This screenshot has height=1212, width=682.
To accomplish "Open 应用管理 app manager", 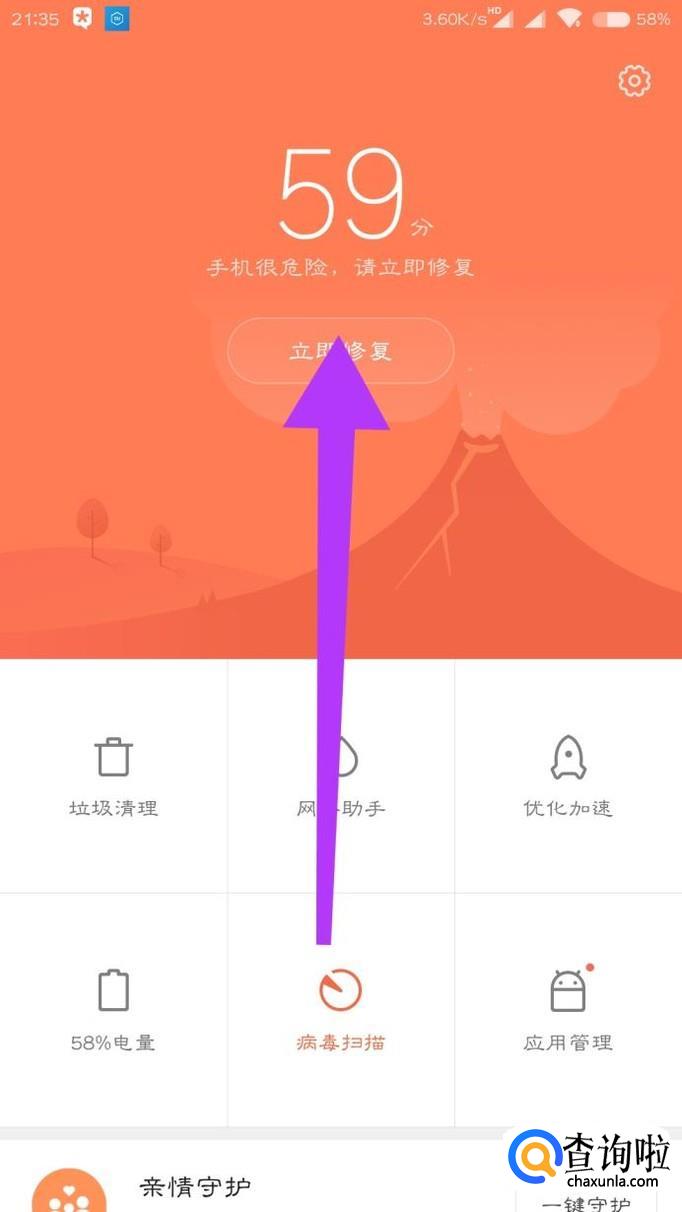I will pyautogui.click(x=568, y=1010).
